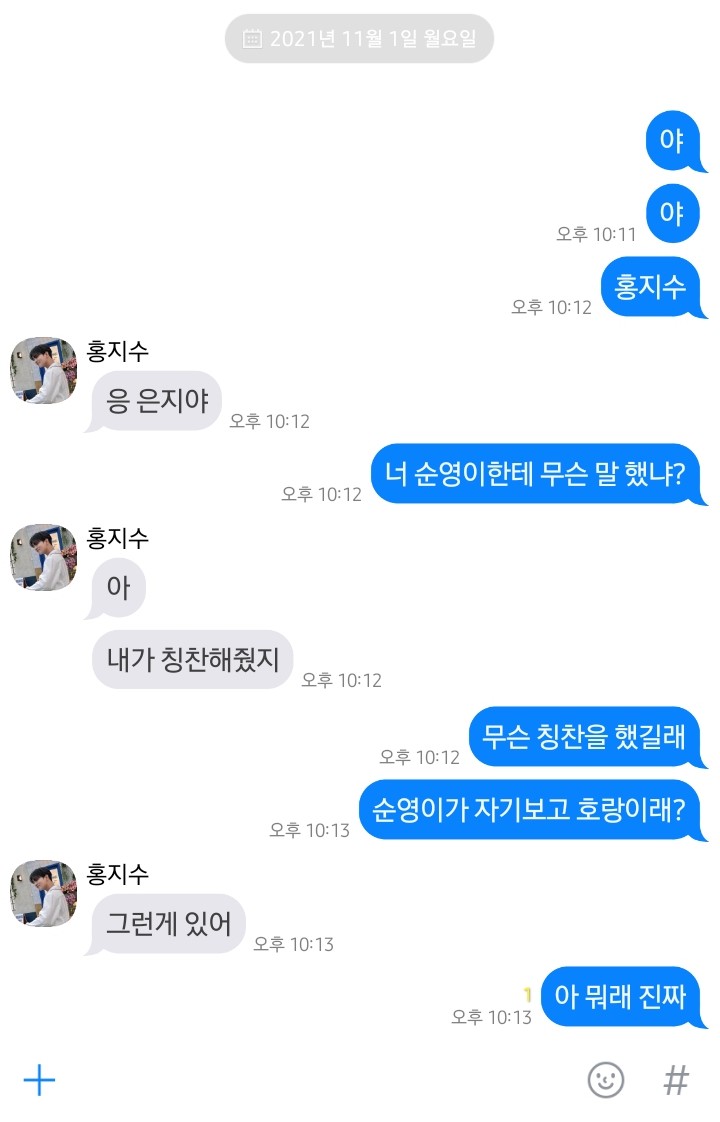720x1122 pixels.
Task: Open the 2021년 11월 1일 date calendar chip
Action: tap(359, 39)
